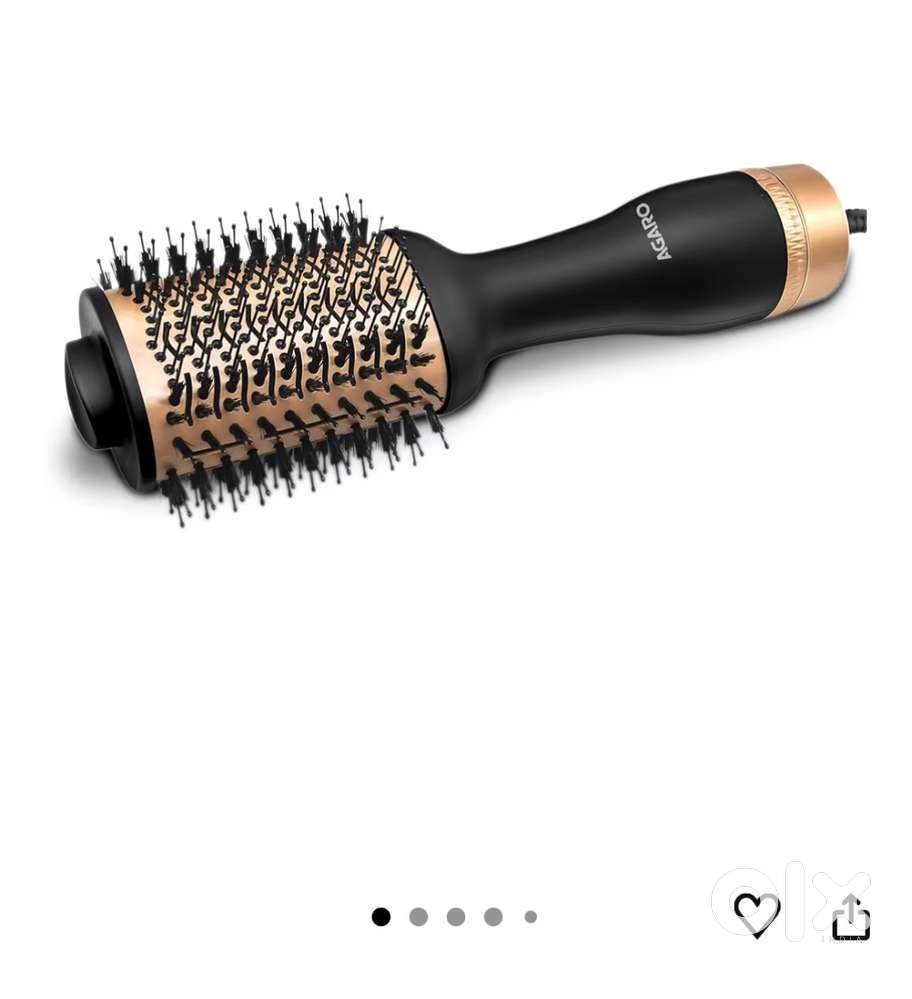
Task: Jump to the second image dot
Action: click(418, 917)
